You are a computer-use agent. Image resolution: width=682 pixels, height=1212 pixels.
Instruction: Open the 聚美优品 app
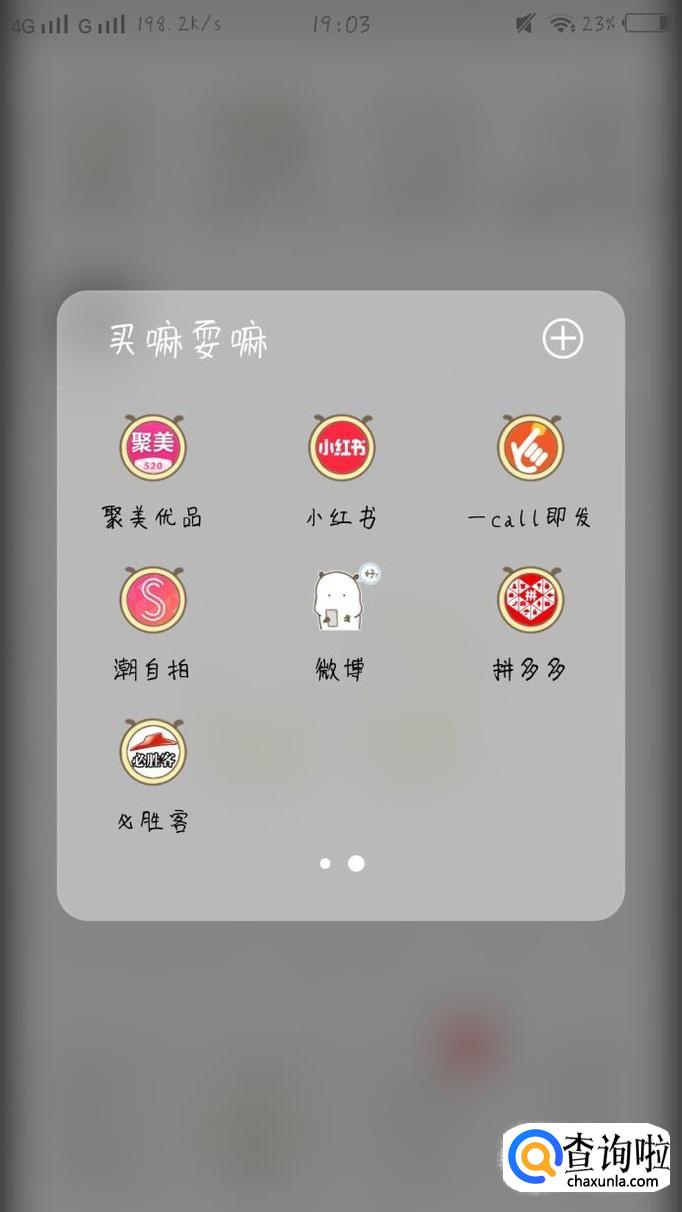pos(153,448)
